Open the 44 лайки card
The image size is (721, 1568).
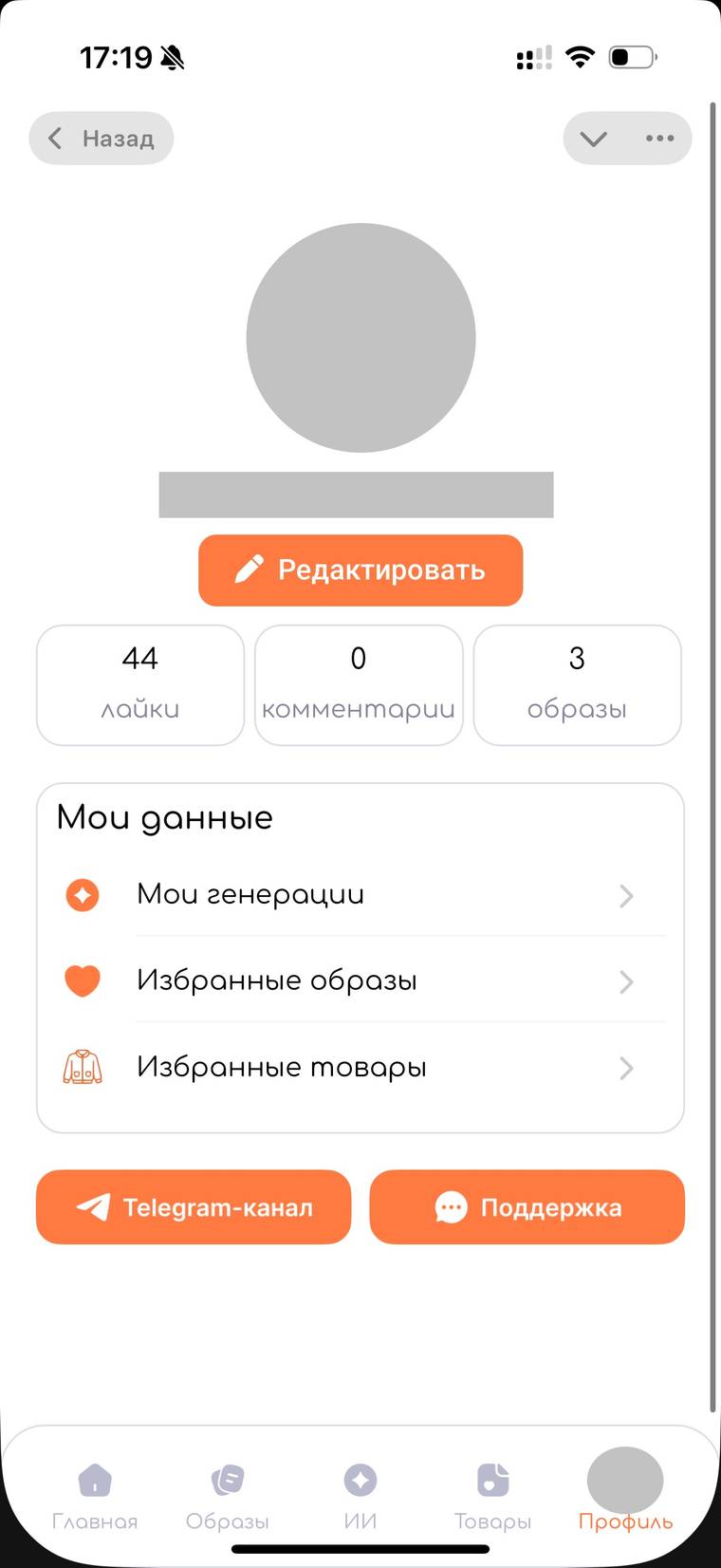pyautogui.click(x=140, y=684)
